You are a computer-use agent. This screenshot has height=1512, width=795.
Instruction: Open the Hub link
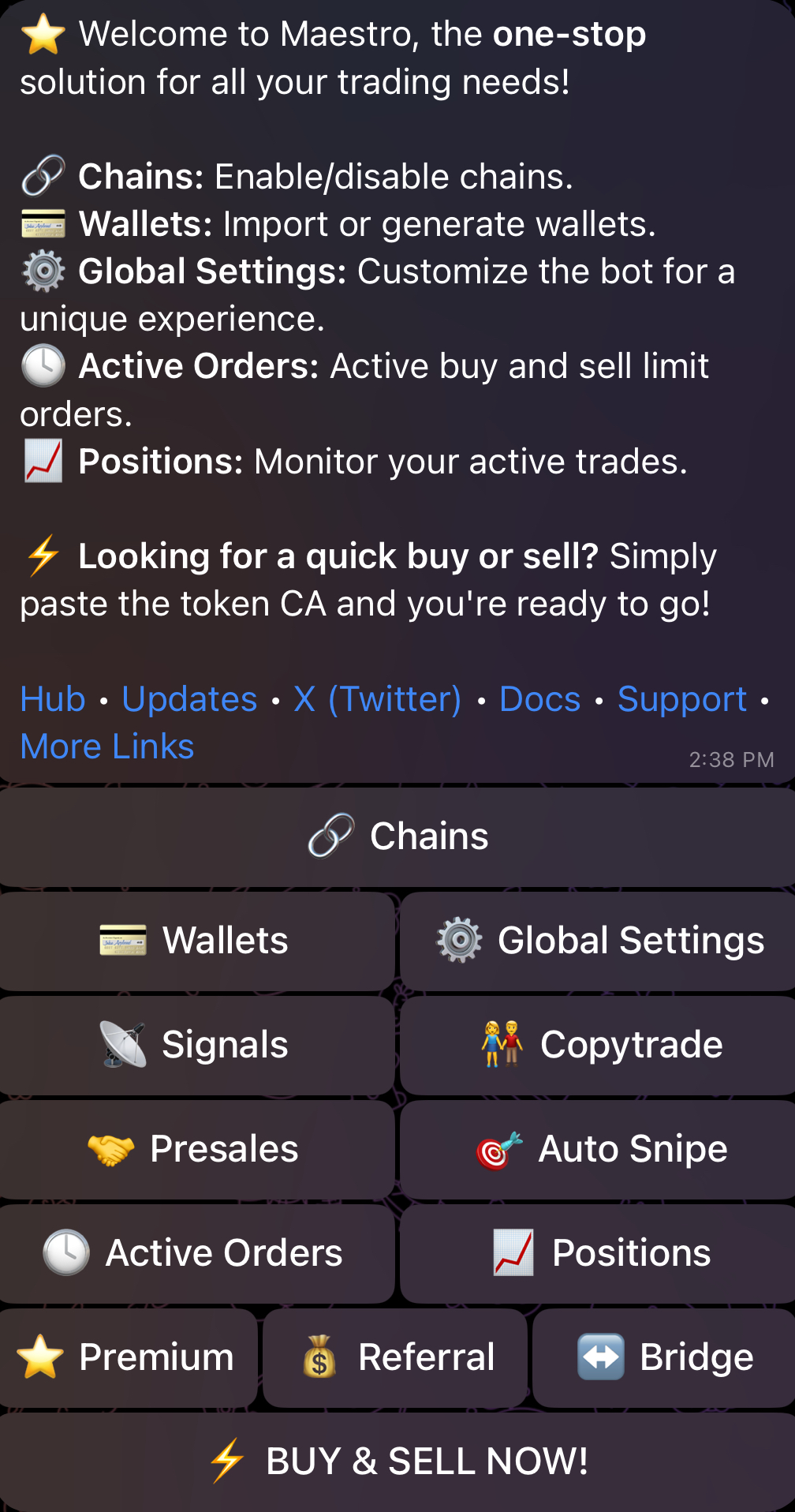pos(53,699)
